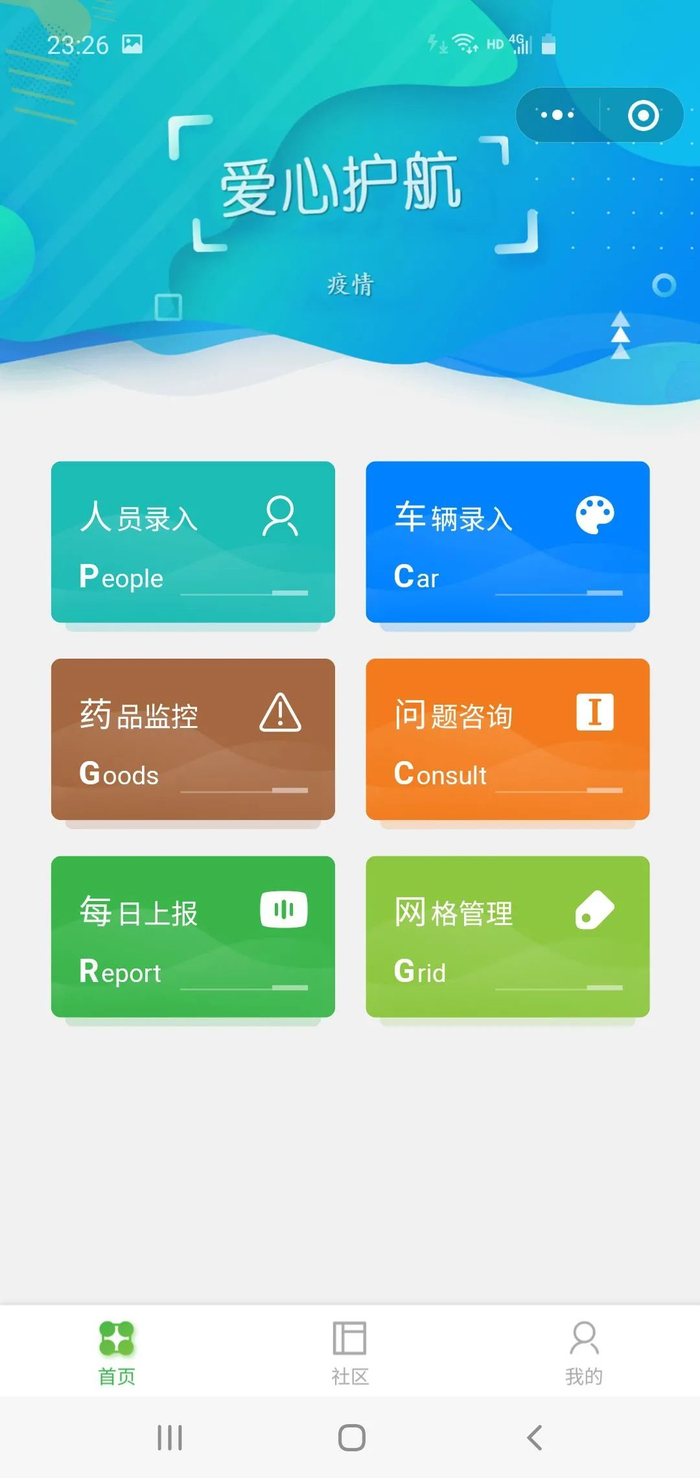The width and height of the screenshot is (700, 1478).
Task: Go back with the system back arrow
Action: (x=534, y=1437)
